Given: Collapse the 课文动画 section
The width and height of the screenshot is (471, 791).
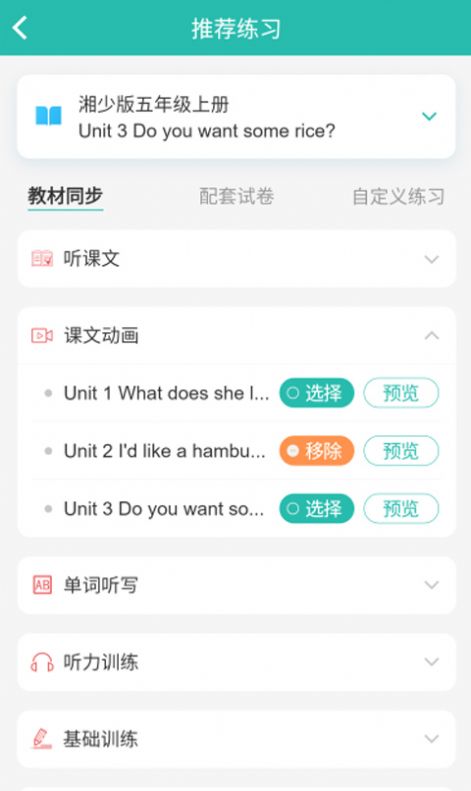Looking at the screenshot, I should tap(236, 335).
